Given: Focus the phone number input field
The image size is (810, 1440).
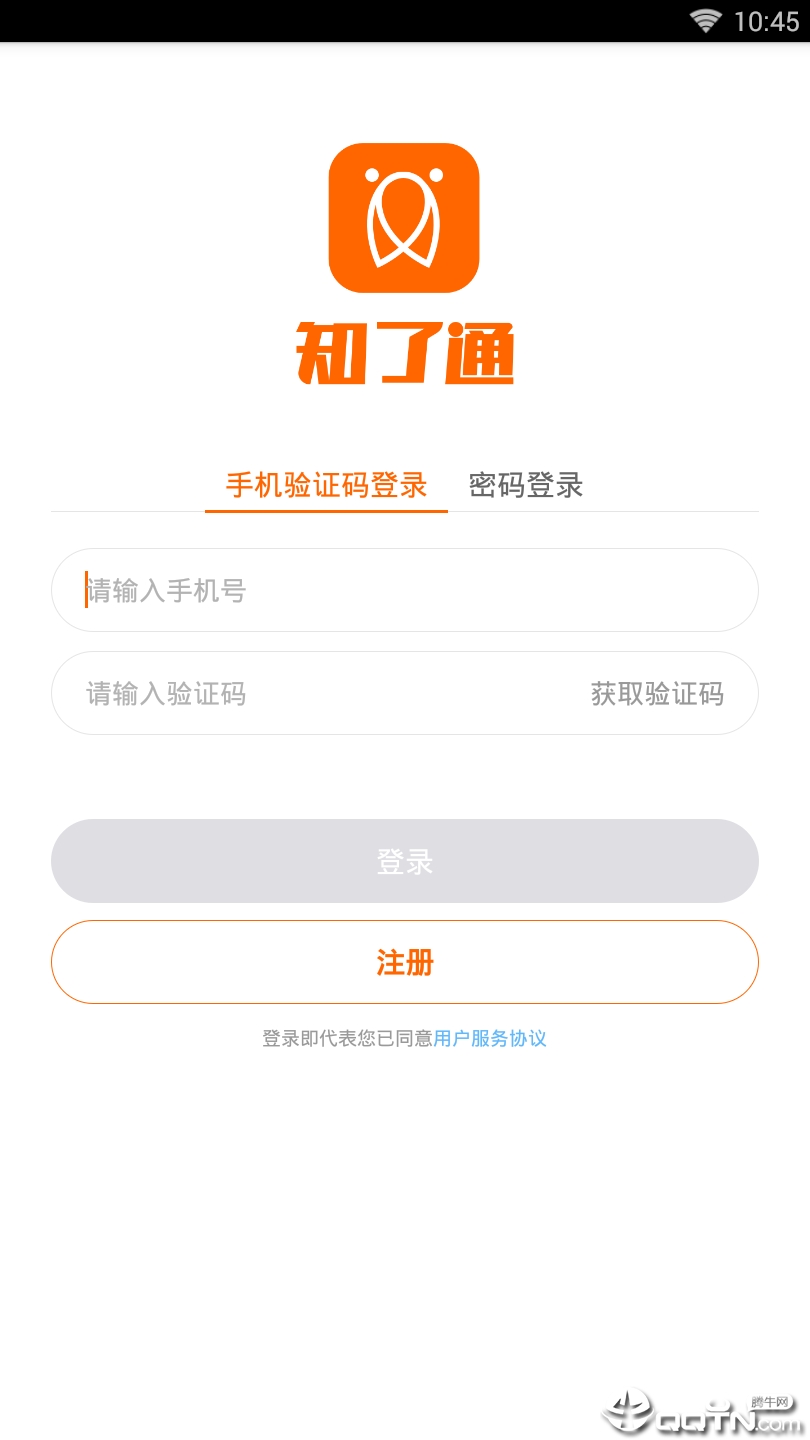Looking at the screenshot, I should [404, 590].
